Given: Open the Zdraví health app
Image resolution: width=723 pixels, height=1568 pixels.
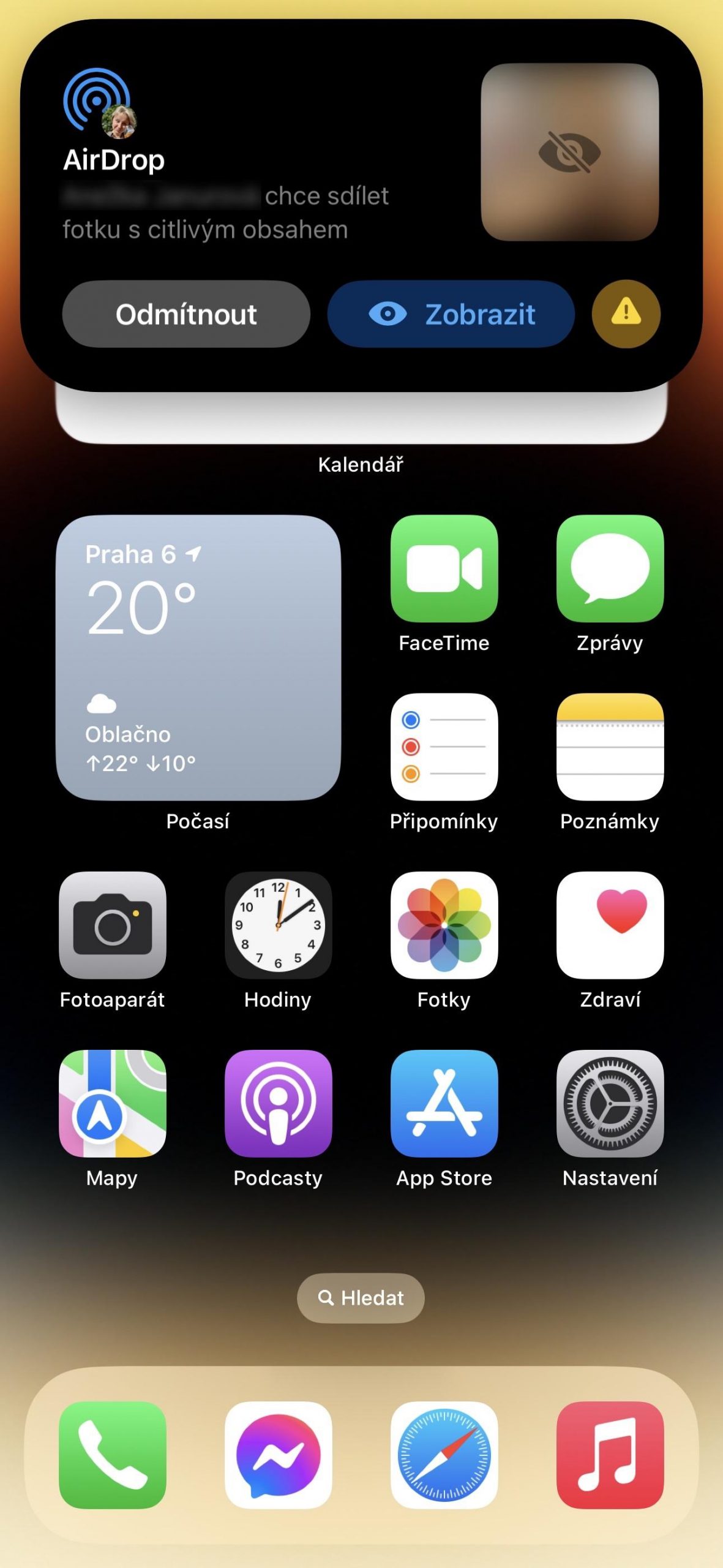Looking at the screenshot, I should coord(610,925).
